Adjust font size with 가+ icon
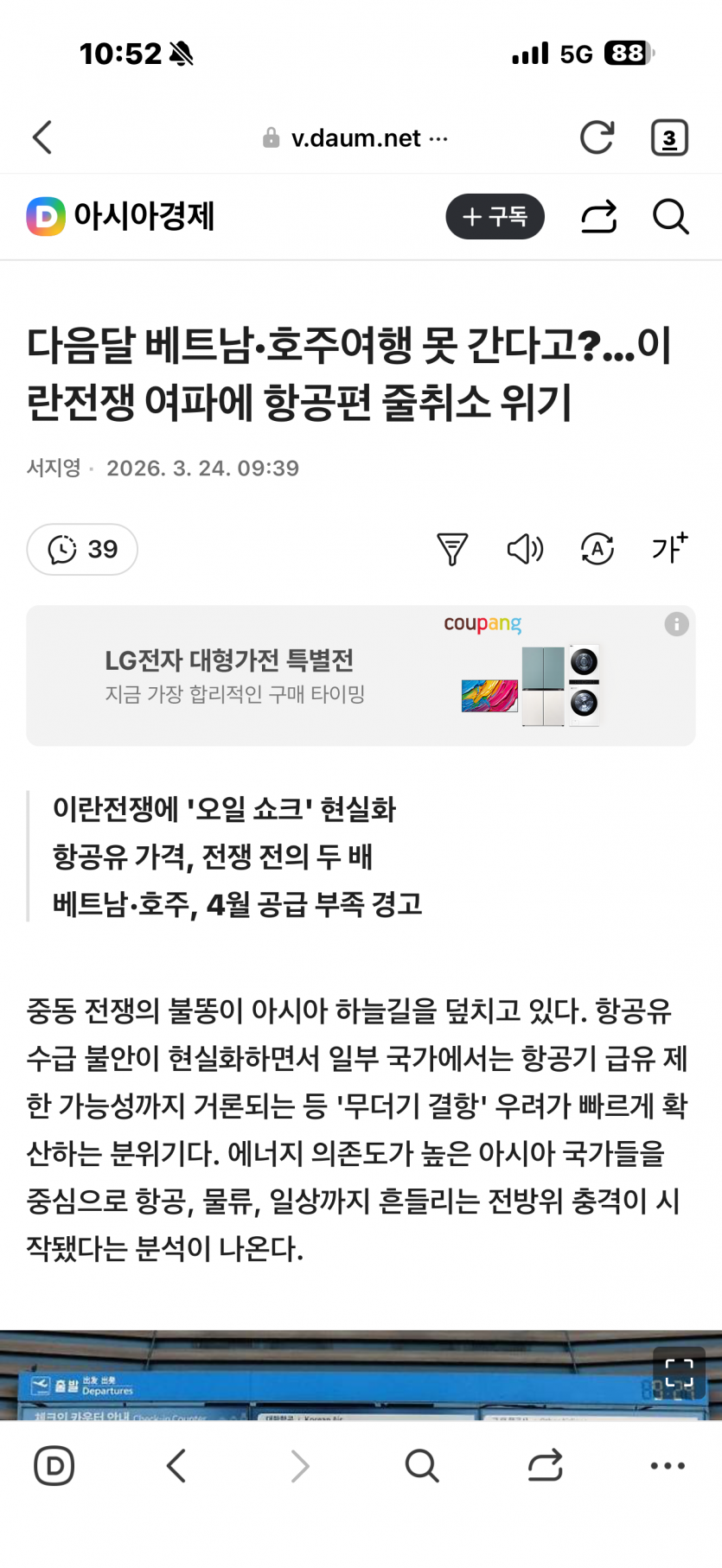 point(669,548)
